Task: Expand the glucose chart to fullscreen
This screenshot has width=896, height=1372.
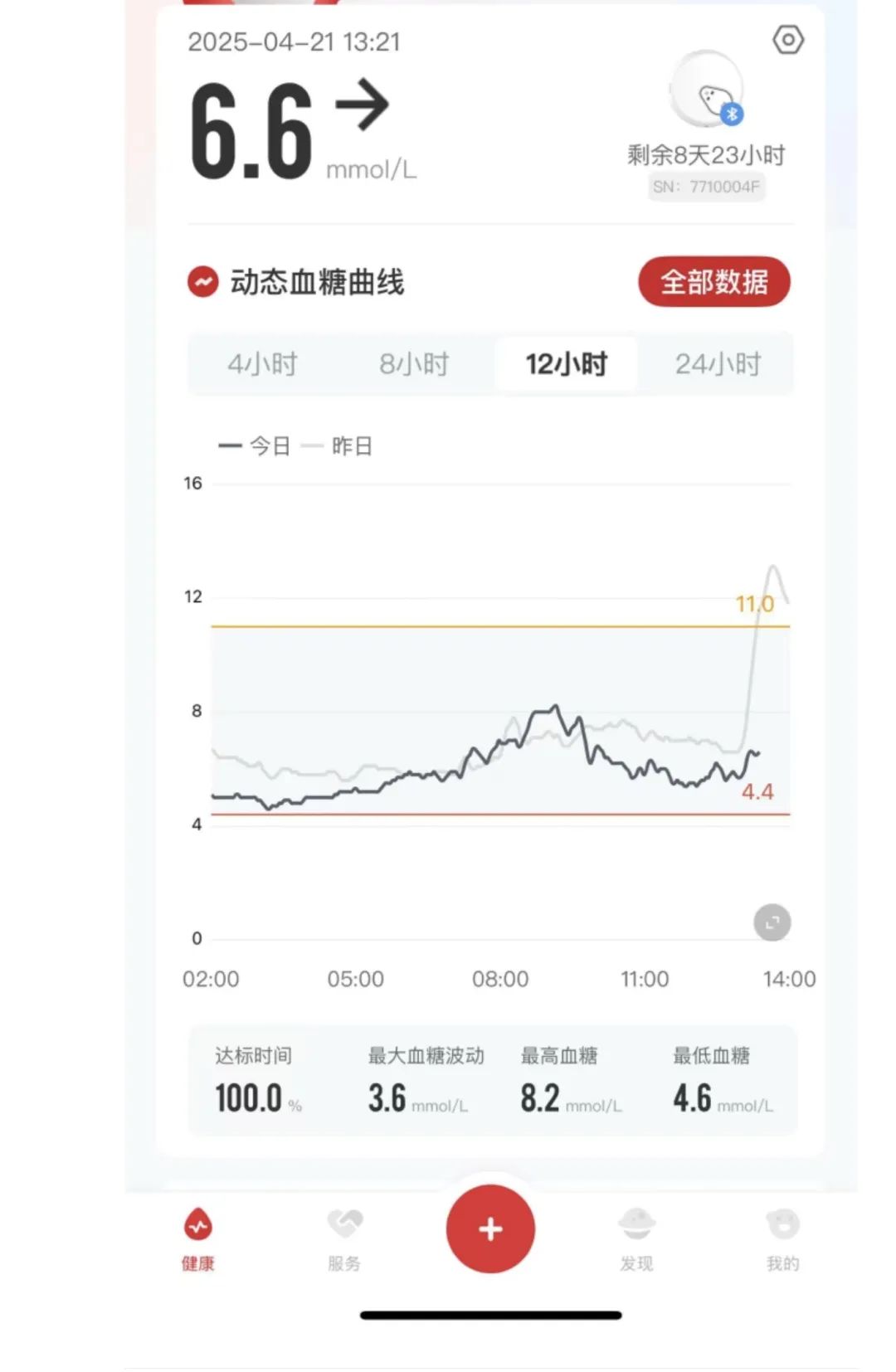Action: pos(772,922)
